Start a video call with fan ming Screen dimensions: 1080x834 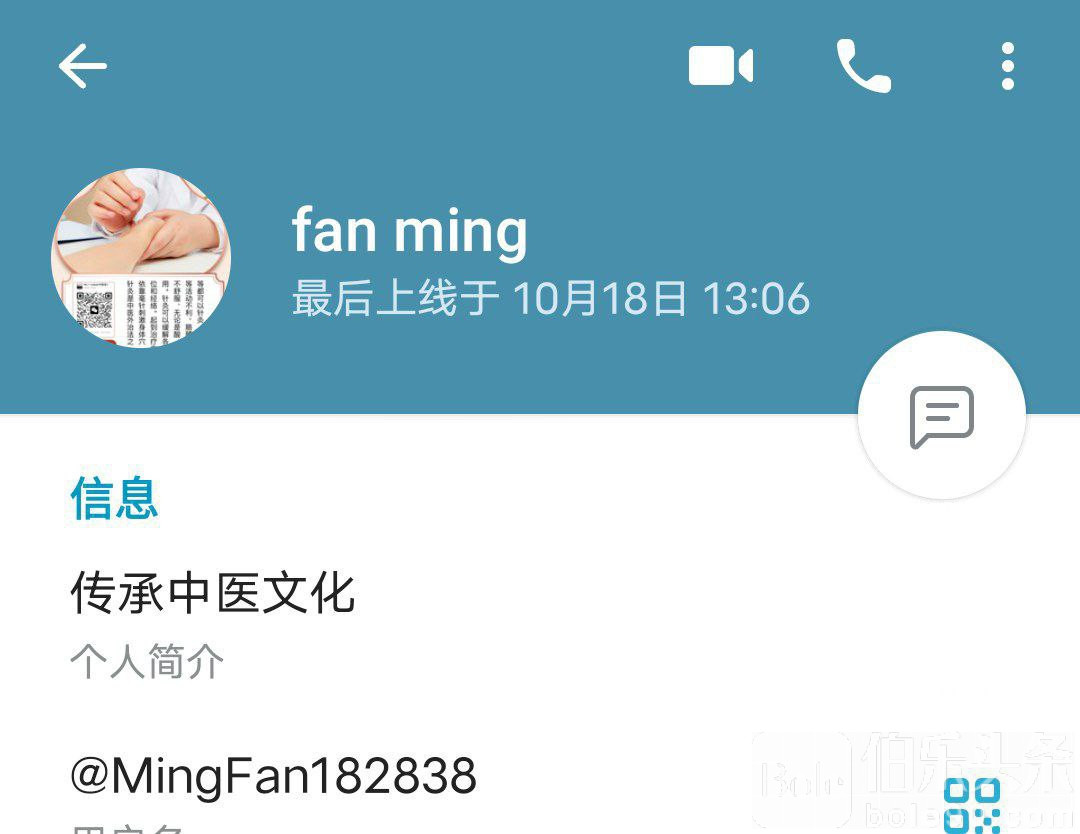point(720,67)
